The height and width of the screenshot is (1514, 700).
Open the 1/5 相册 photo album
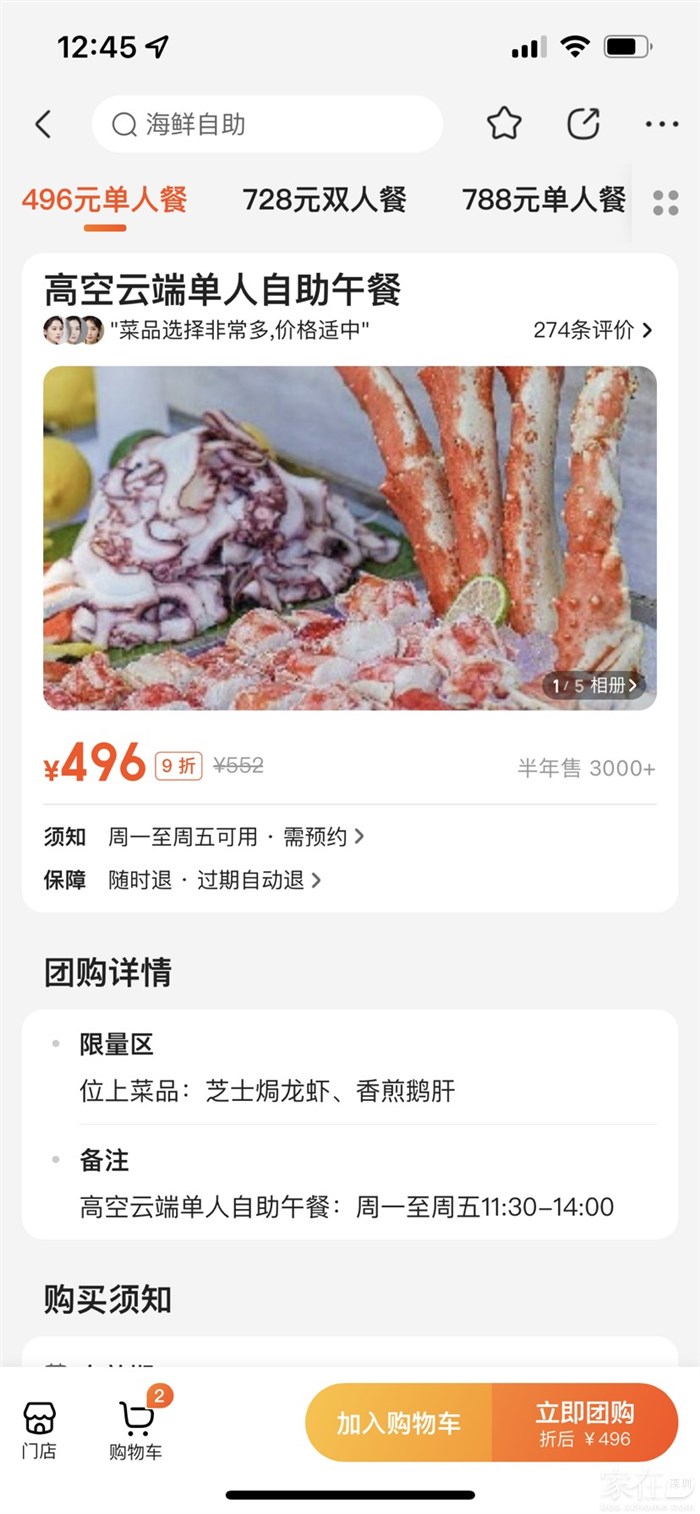pyautogui.click(x=595, y=685)
